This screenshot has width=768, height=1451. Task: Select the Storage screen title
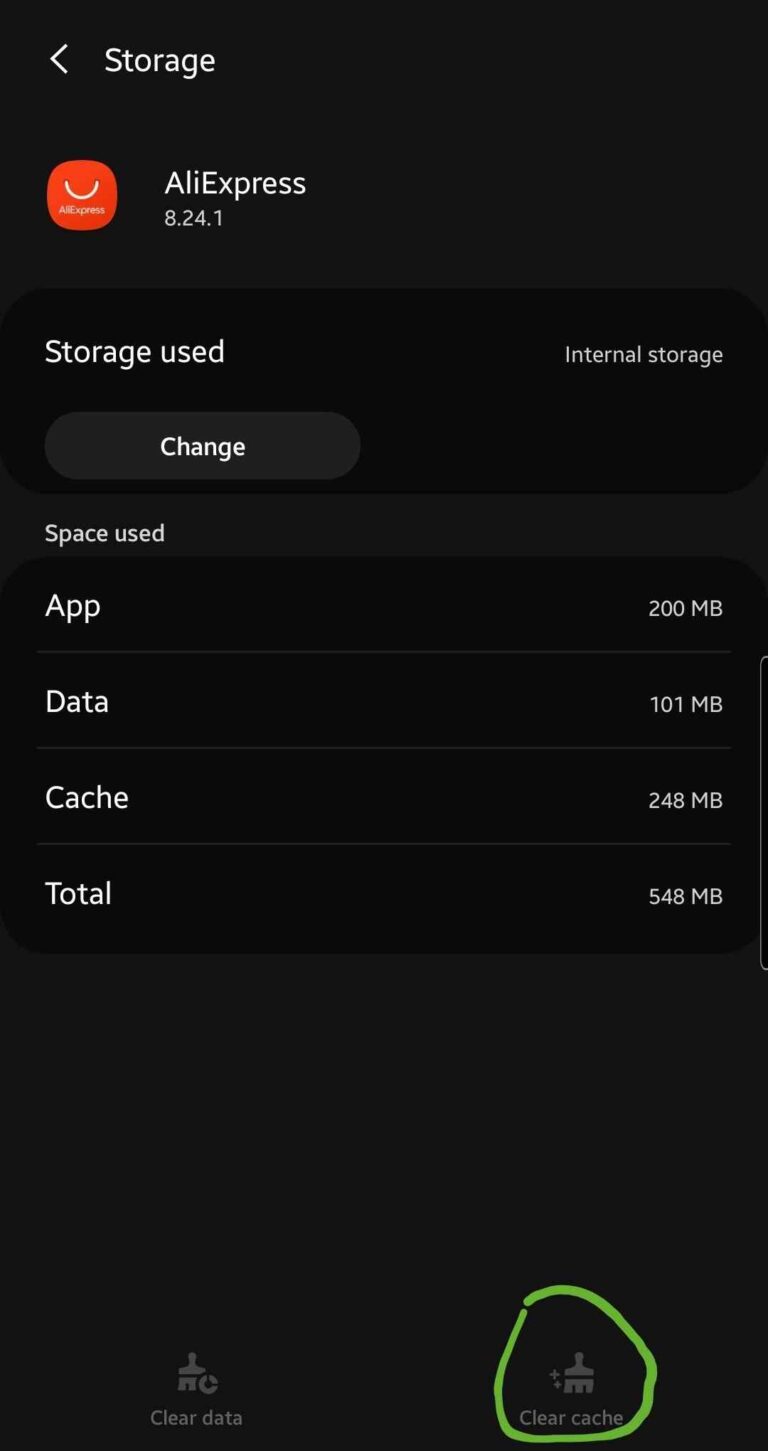pos(160,59)
